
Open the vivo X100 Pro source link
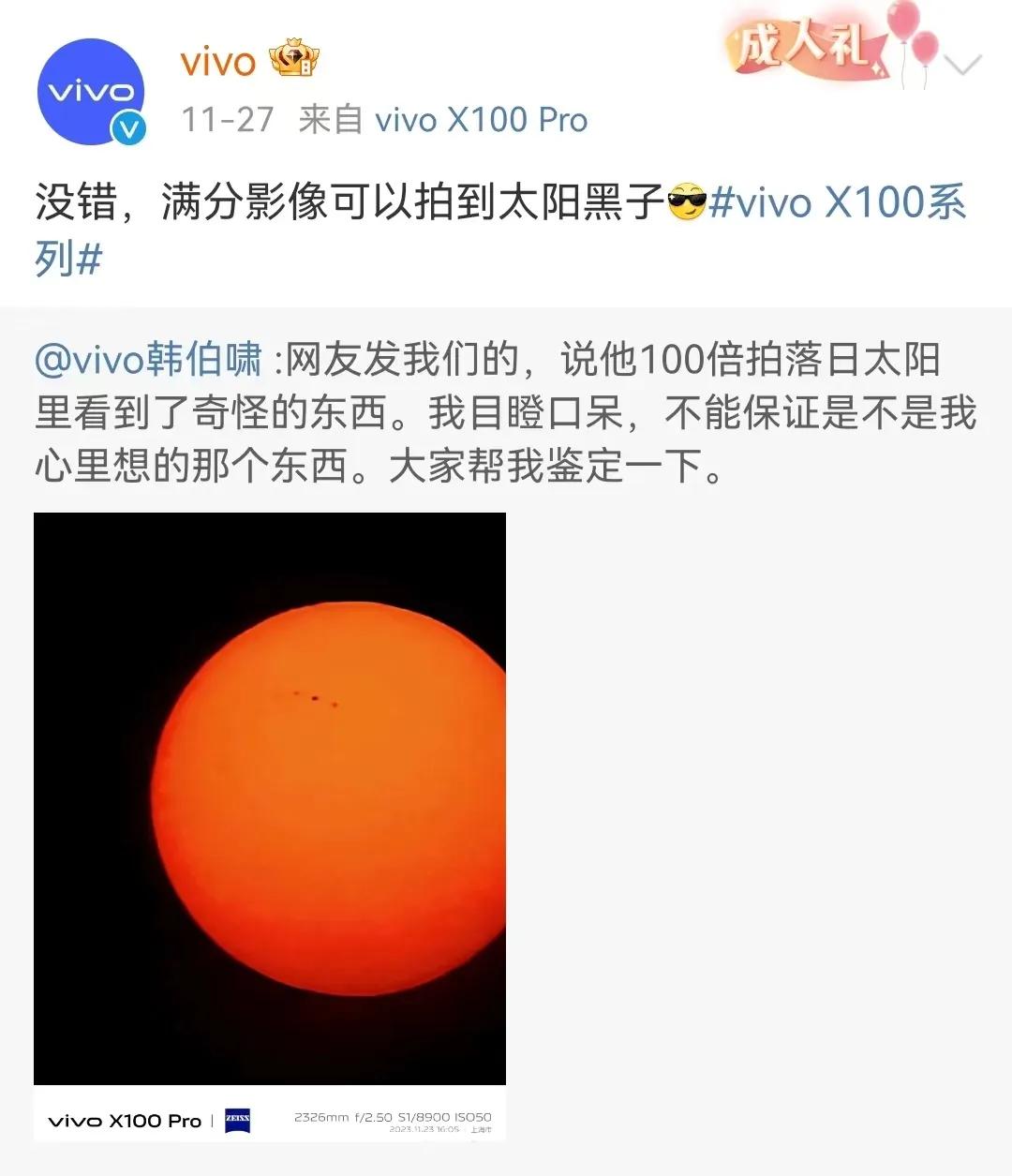[x=481, y=120]
